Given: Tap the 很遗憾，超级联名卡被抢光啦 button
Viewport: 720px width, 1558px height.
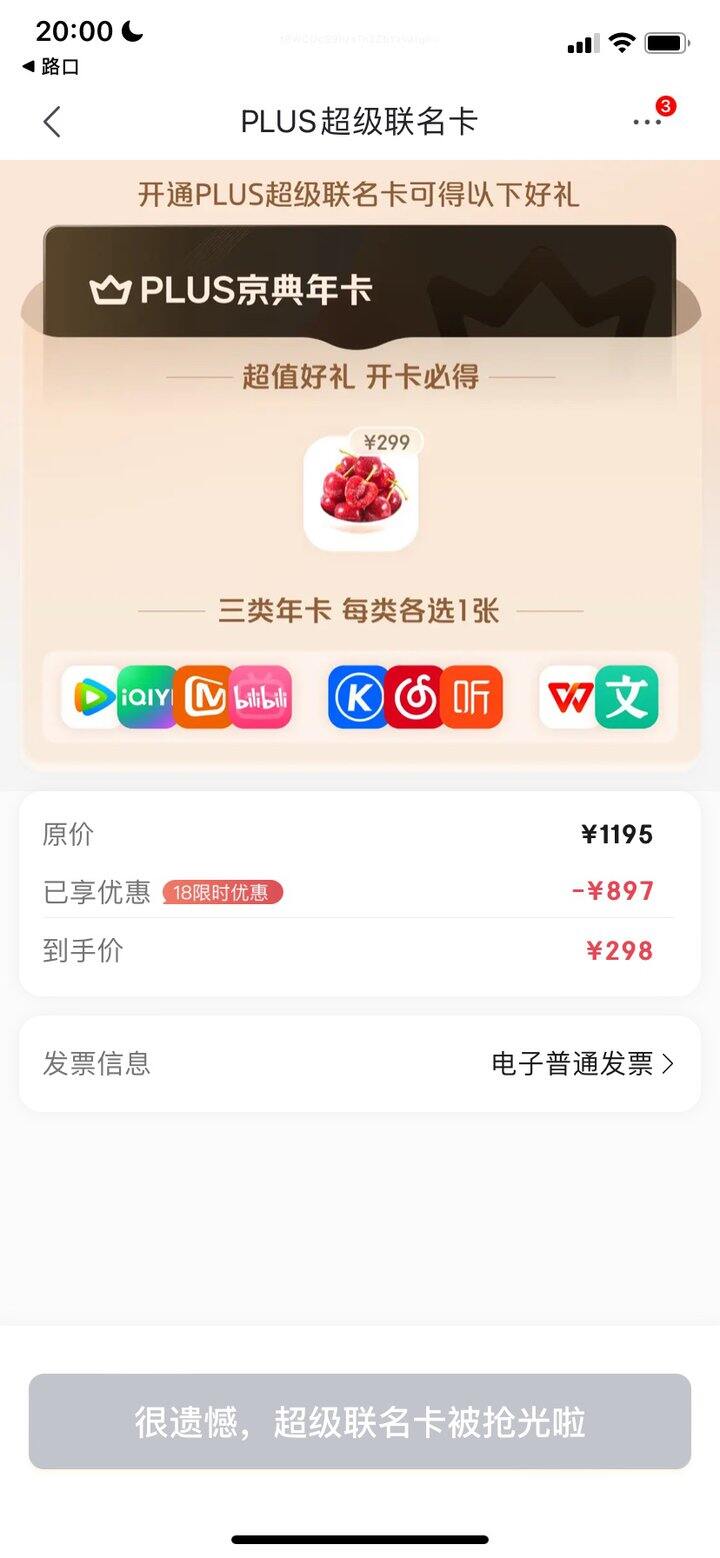Looking at the screenshot, I should pyautogui.click(x=360, y=1421).
